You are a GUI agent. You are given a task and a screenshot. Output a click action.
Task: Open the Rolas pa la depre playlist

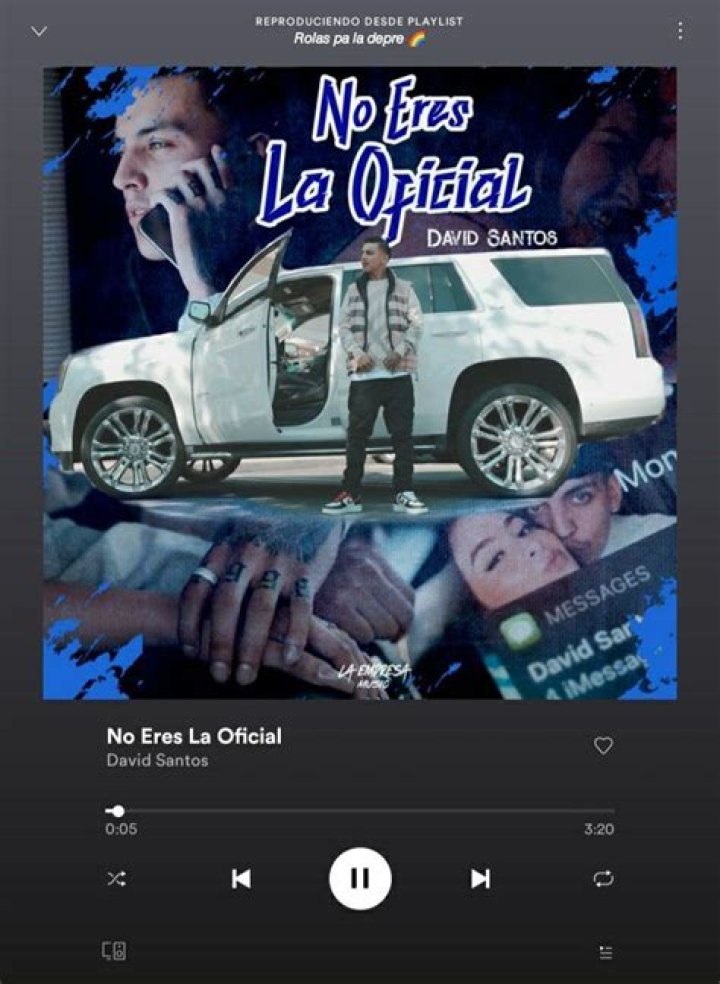point(359,39)
